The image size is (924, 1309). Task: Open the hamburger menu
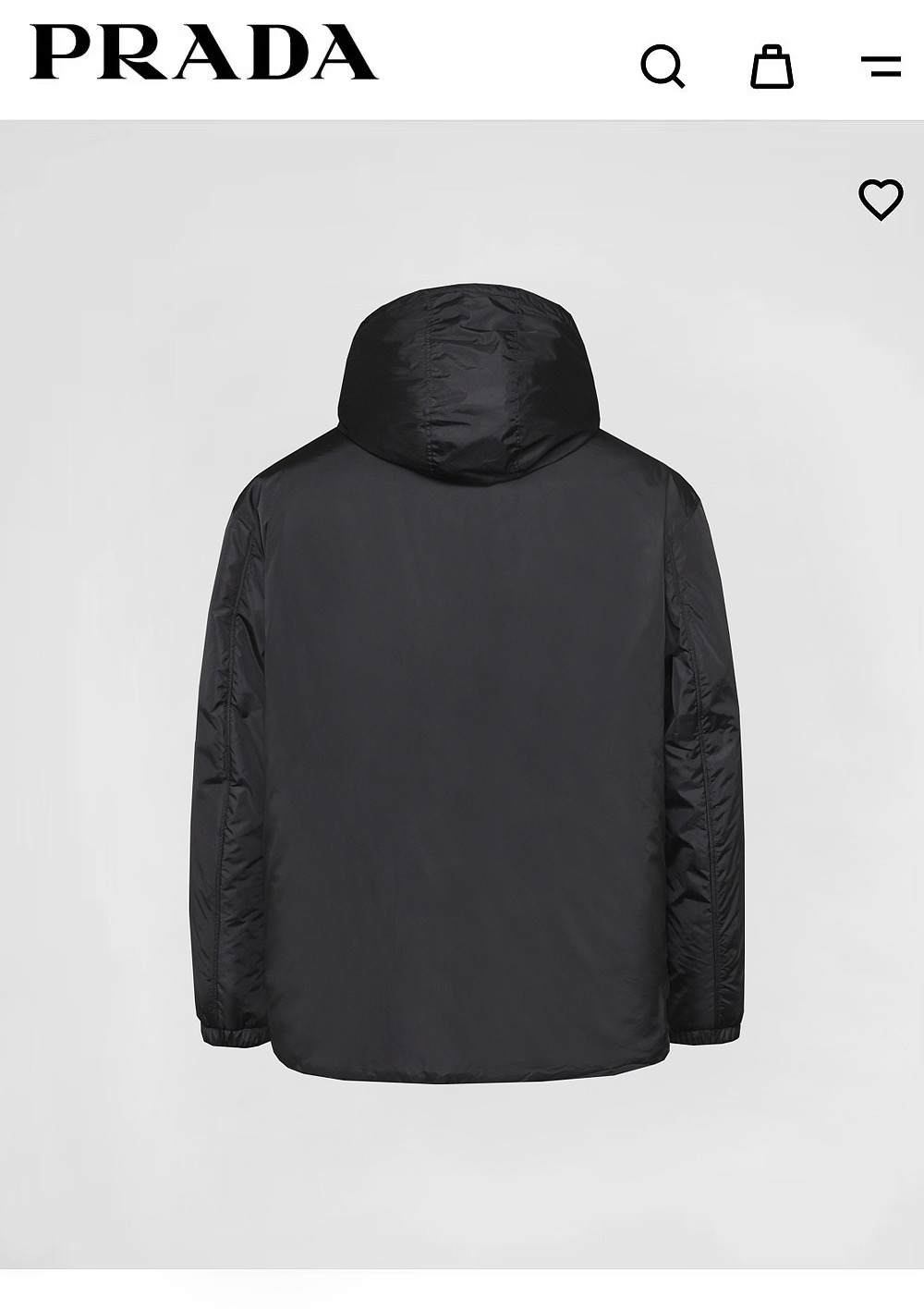pyautogui.click(x=881, y=66)
